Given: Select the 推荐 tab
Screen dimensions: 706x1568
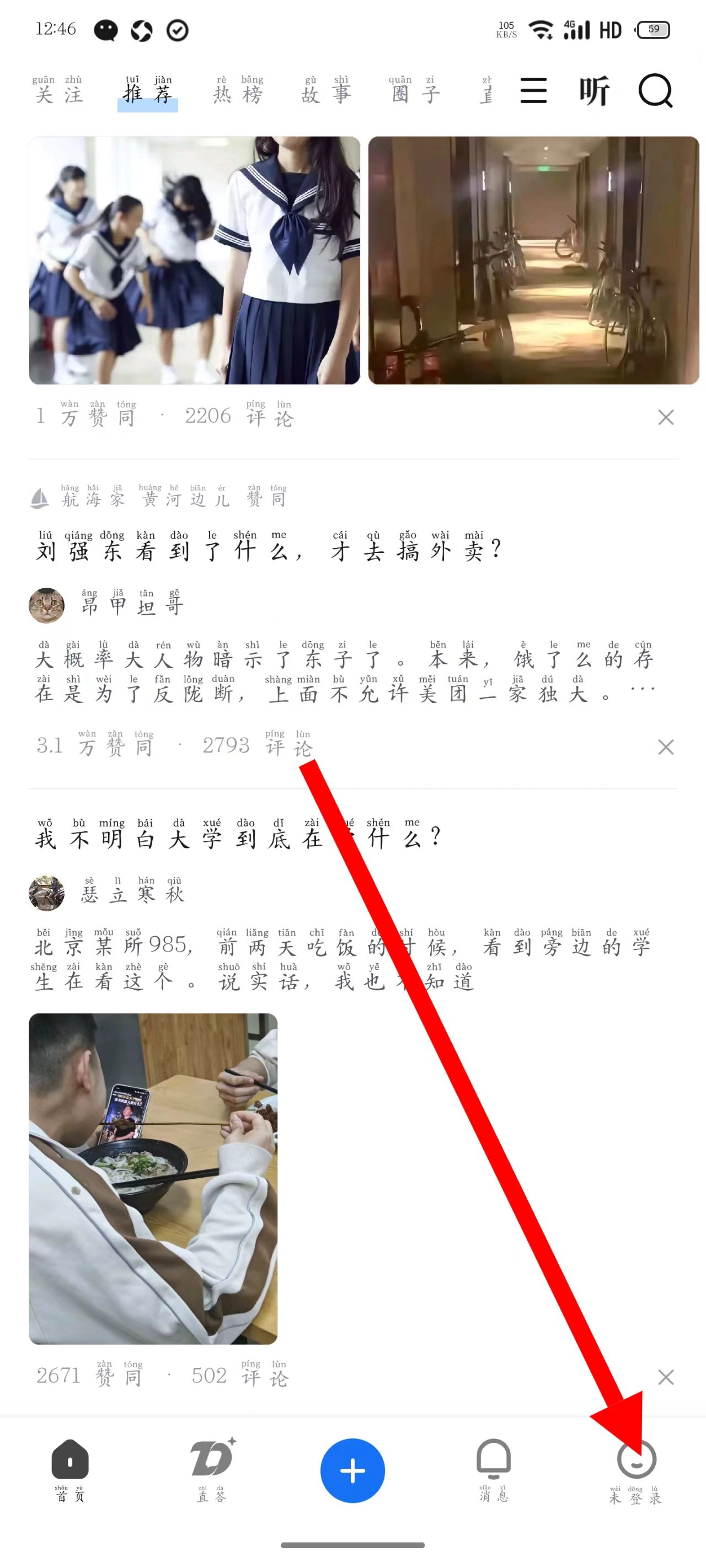Looking at the screenshot, I should click(147, 92).
